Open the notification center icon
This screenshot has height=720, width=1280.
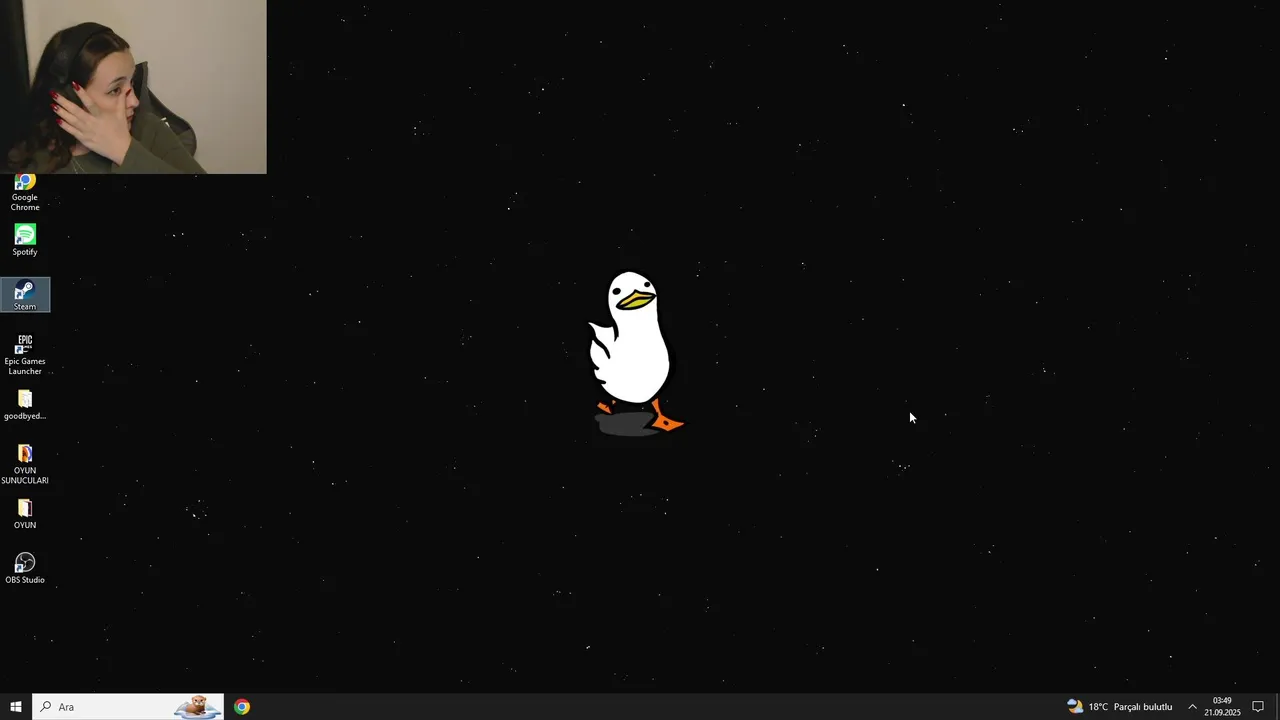pyautogui.click(x=1258, y=707)
